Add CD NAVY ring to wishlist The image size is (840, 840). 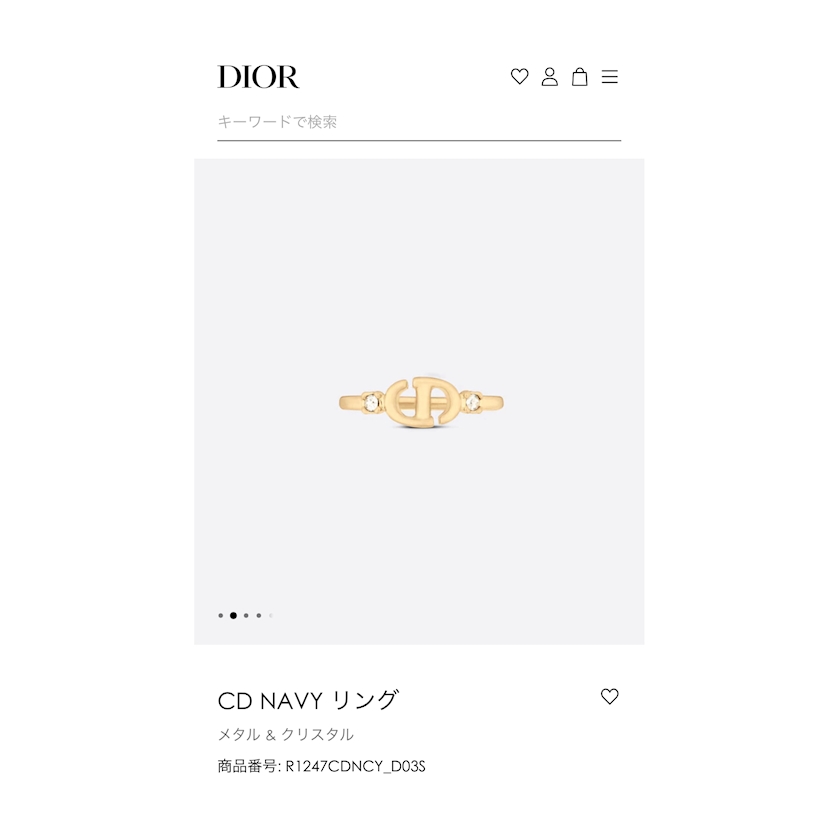pos(610,697)
